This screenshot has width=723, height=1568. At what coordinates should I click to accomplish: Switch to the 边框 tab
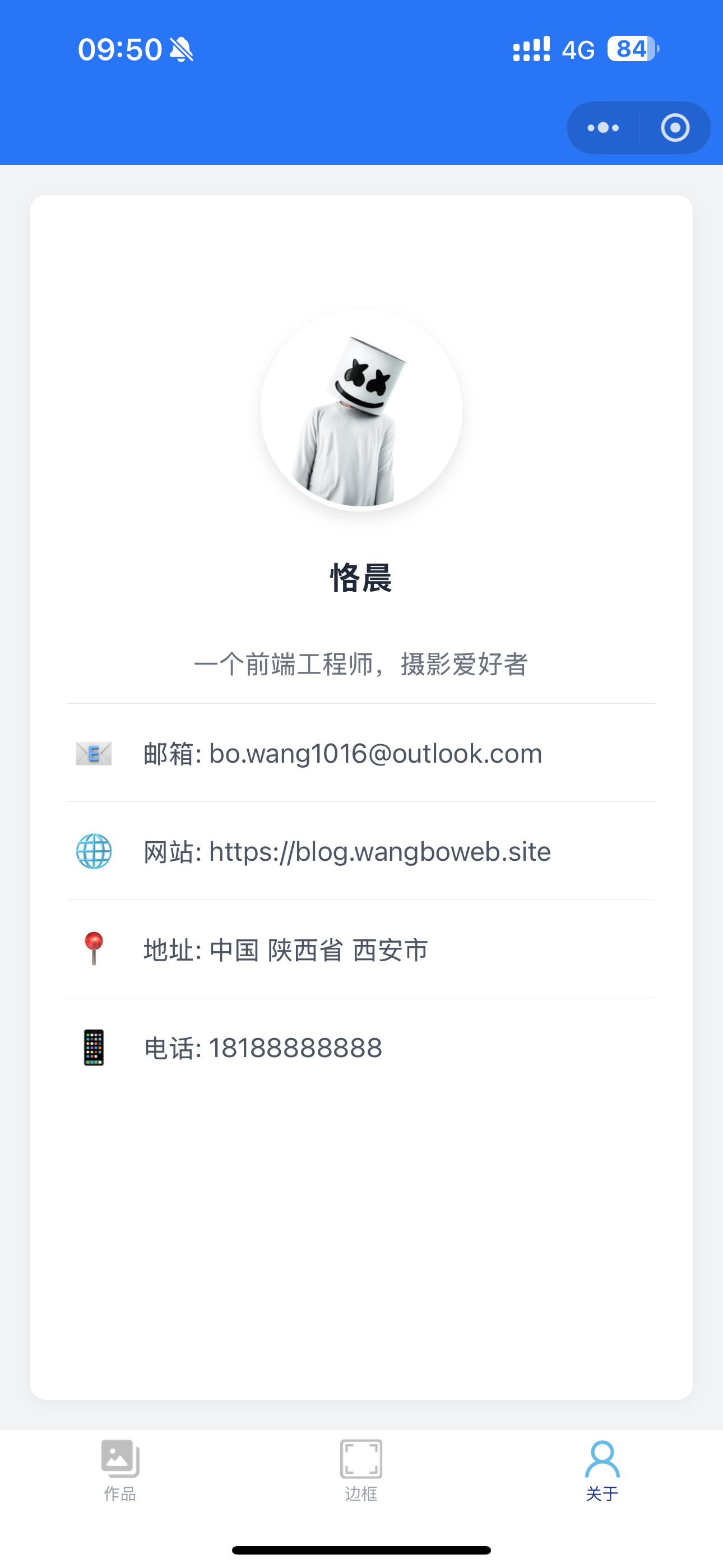coord(361,1469)
